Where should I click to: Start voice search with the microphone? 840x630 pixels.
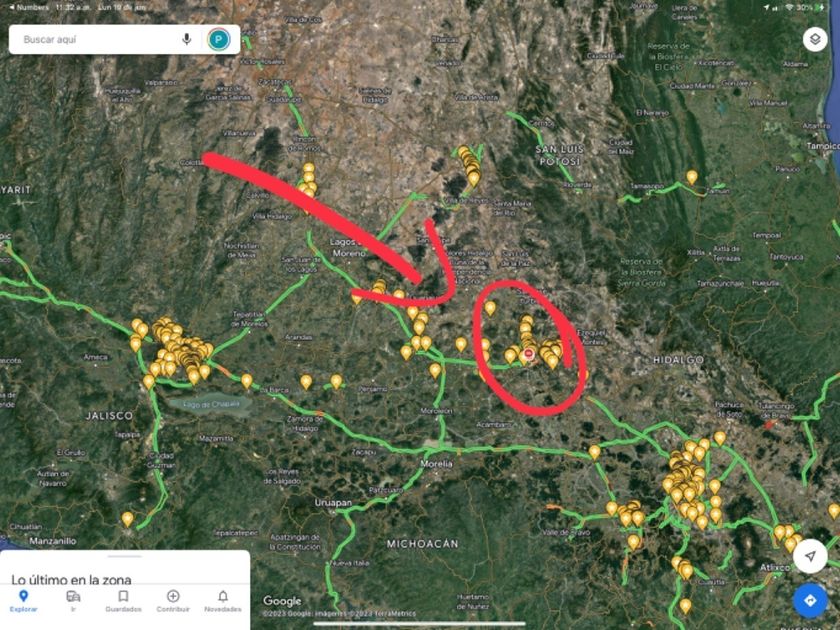186,40
